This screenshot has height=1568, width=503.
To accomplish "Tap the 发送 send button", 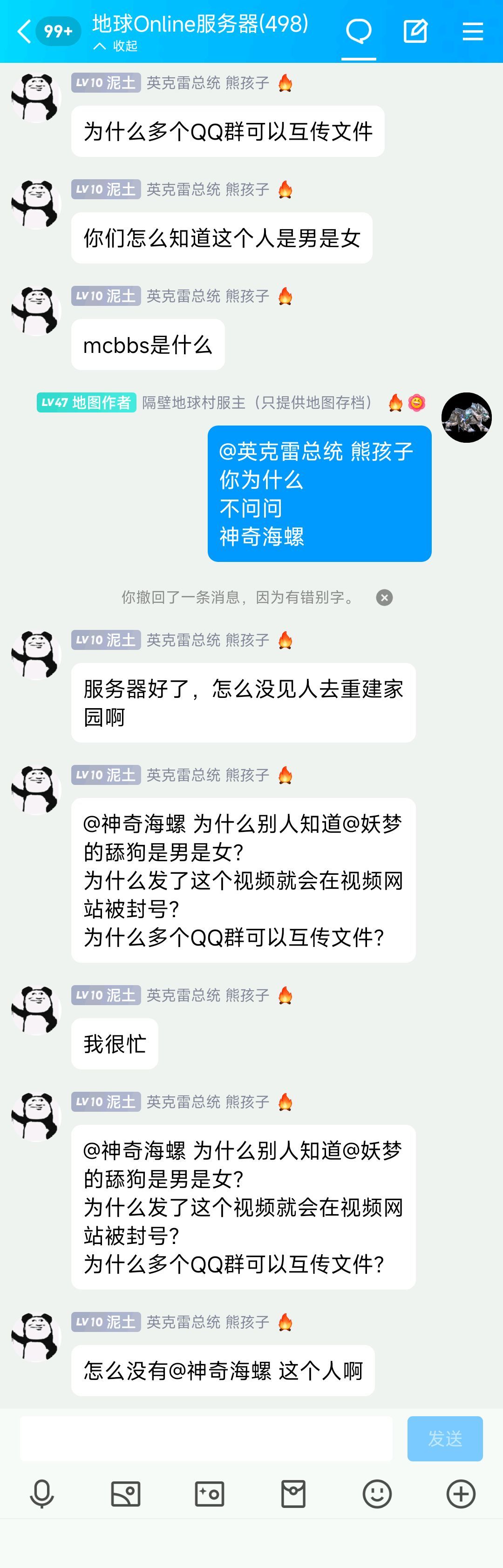I will click(x=444, y=1439).
